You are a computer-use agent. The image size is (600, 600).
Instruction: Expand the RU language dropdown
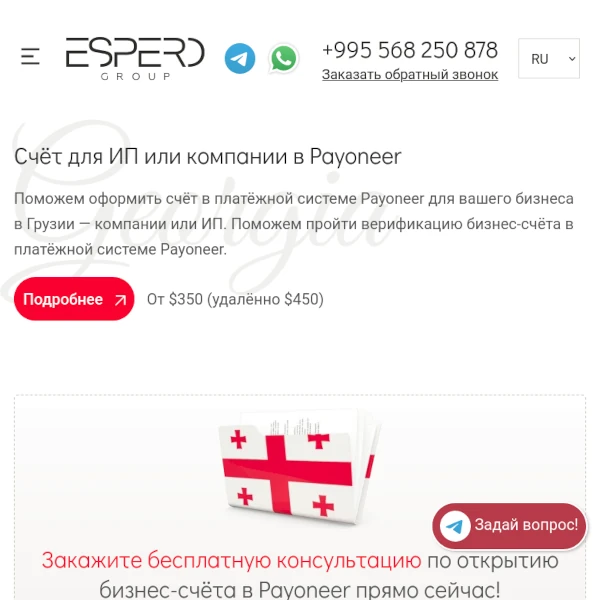[548, 59]
